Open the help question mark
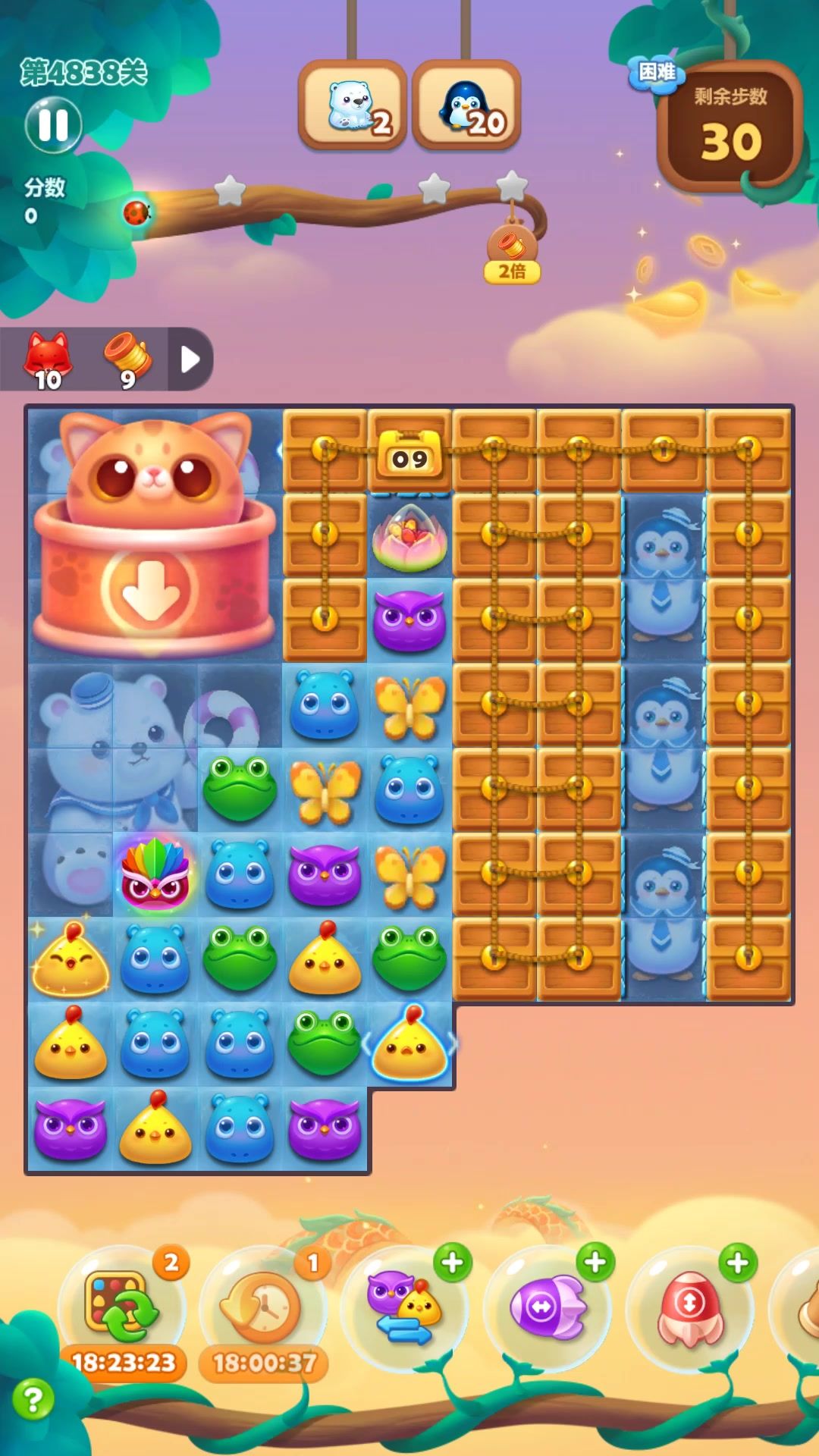819x1456 pixels. pos(33,1399)
